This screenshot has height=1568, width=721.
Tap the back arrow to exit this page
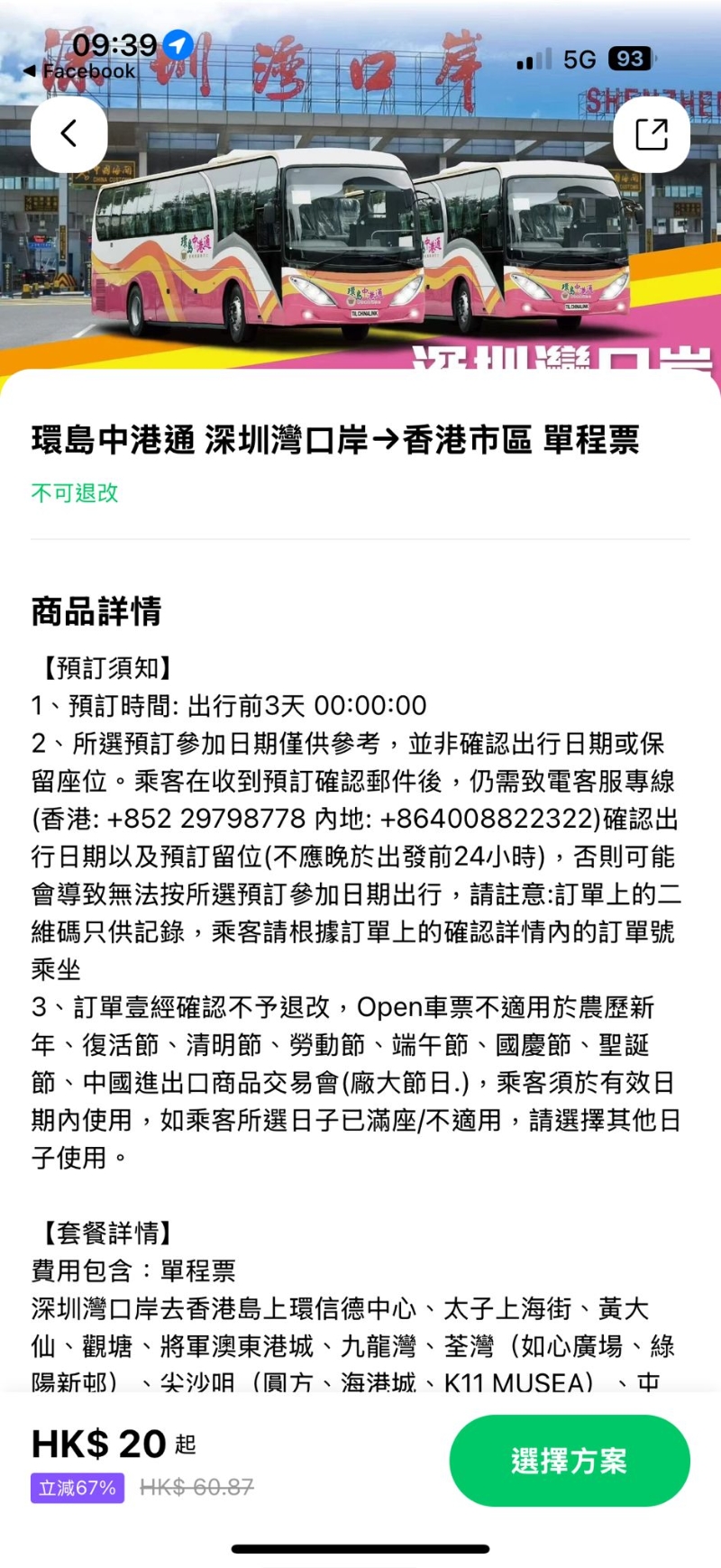(68, 133)
